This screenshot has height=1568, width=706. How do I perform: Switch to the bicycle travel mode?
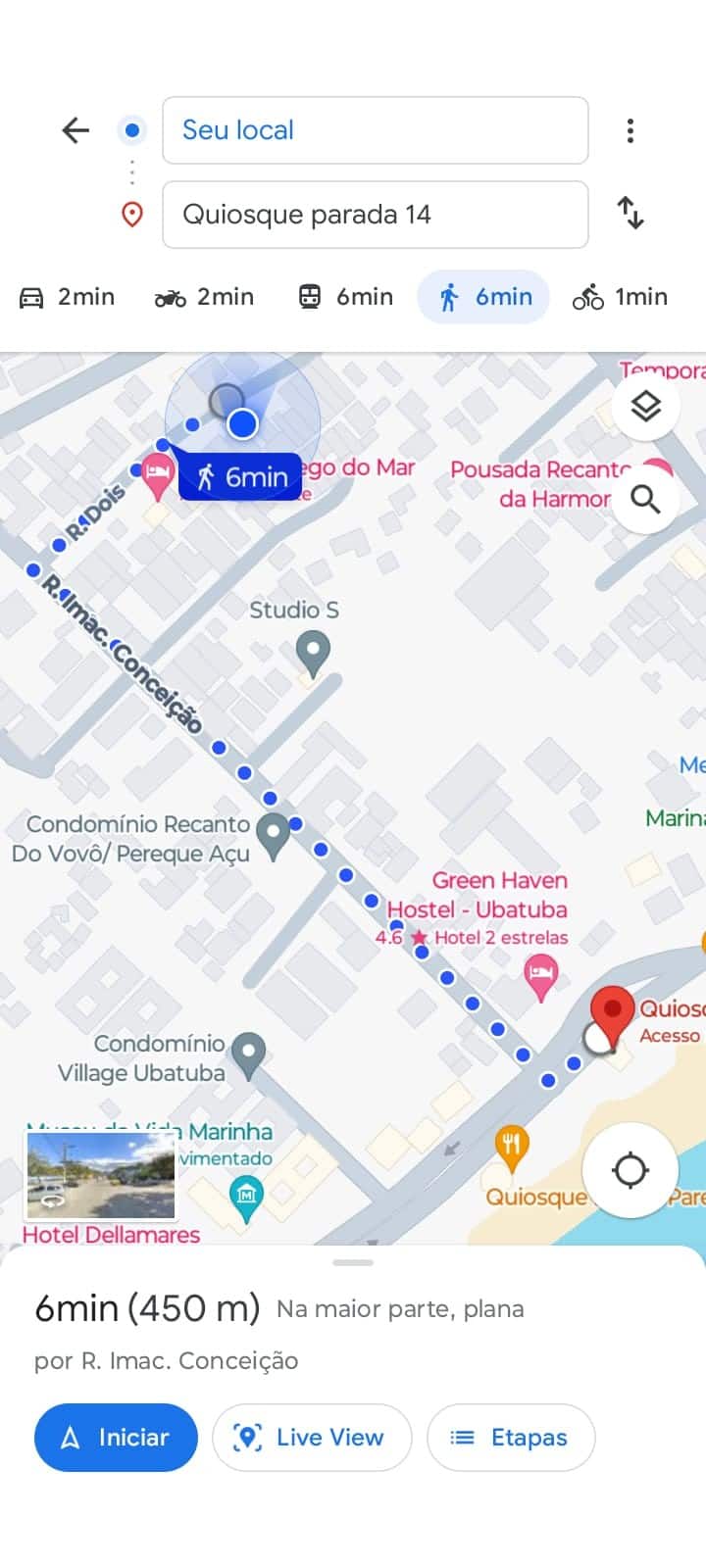coord(620,297)
